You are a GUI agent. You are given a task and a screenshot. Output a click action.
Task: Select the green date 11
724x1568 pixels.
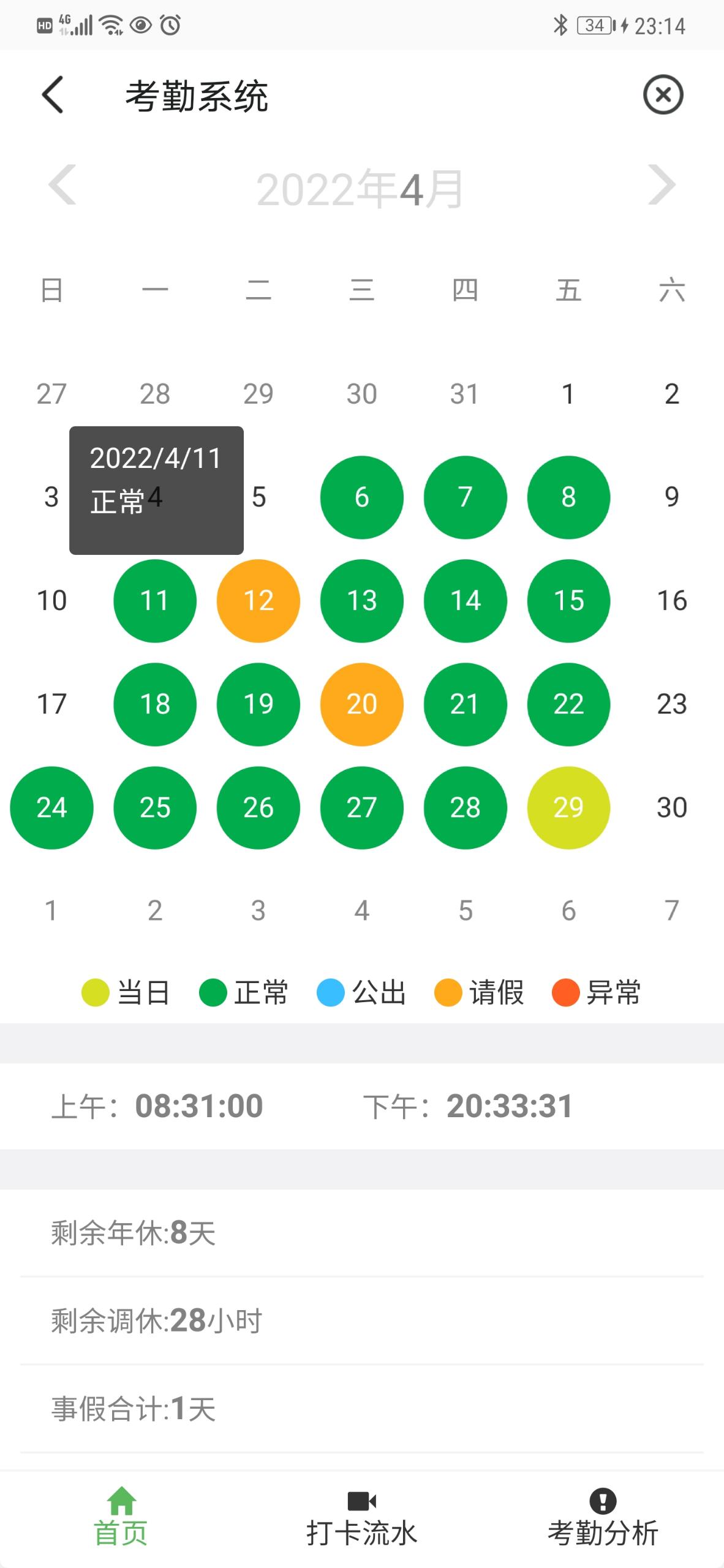(x=155, y=600)
